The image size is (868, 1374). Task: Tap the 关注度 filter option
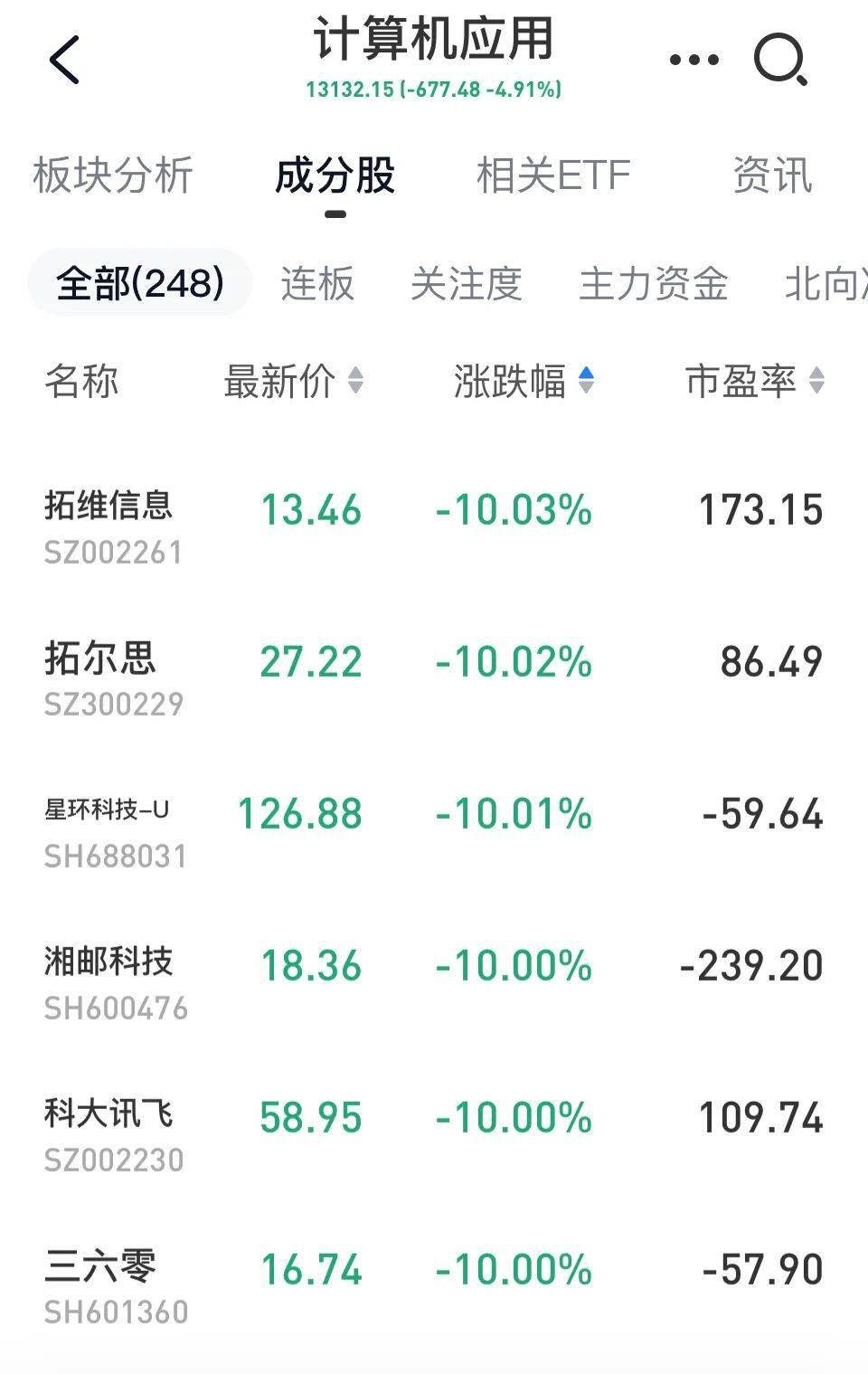pyautogui.click(x=466, y=285)
